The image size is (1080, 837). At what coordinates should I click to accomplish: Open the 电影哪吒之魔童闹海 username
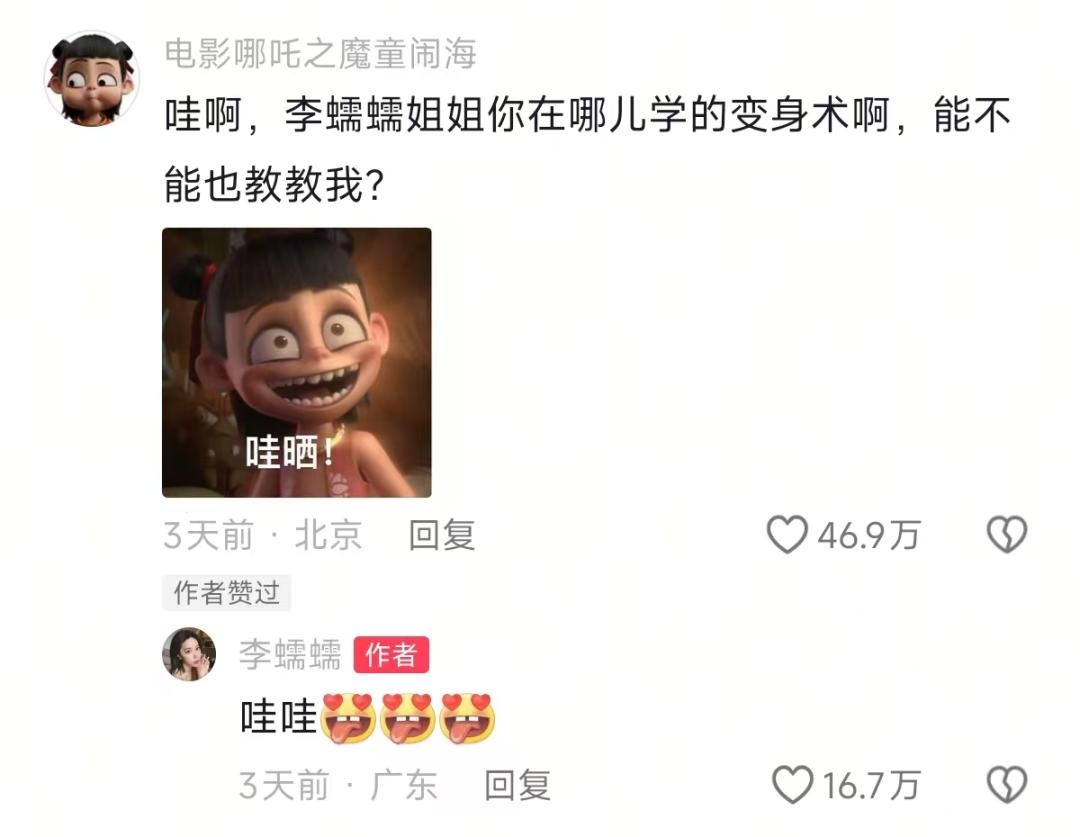[320, 53]
